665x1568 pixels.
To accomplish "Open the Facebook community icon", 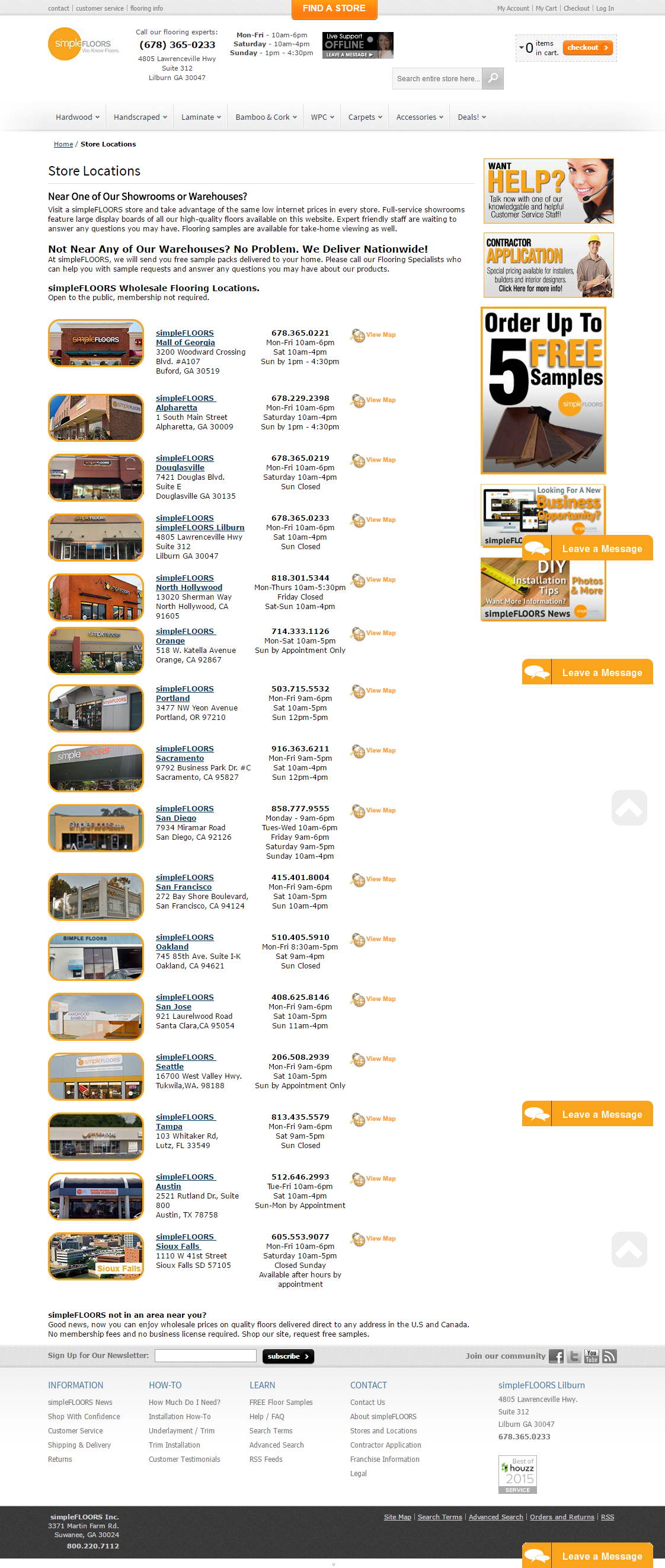I will click(x=555, y=1356).
